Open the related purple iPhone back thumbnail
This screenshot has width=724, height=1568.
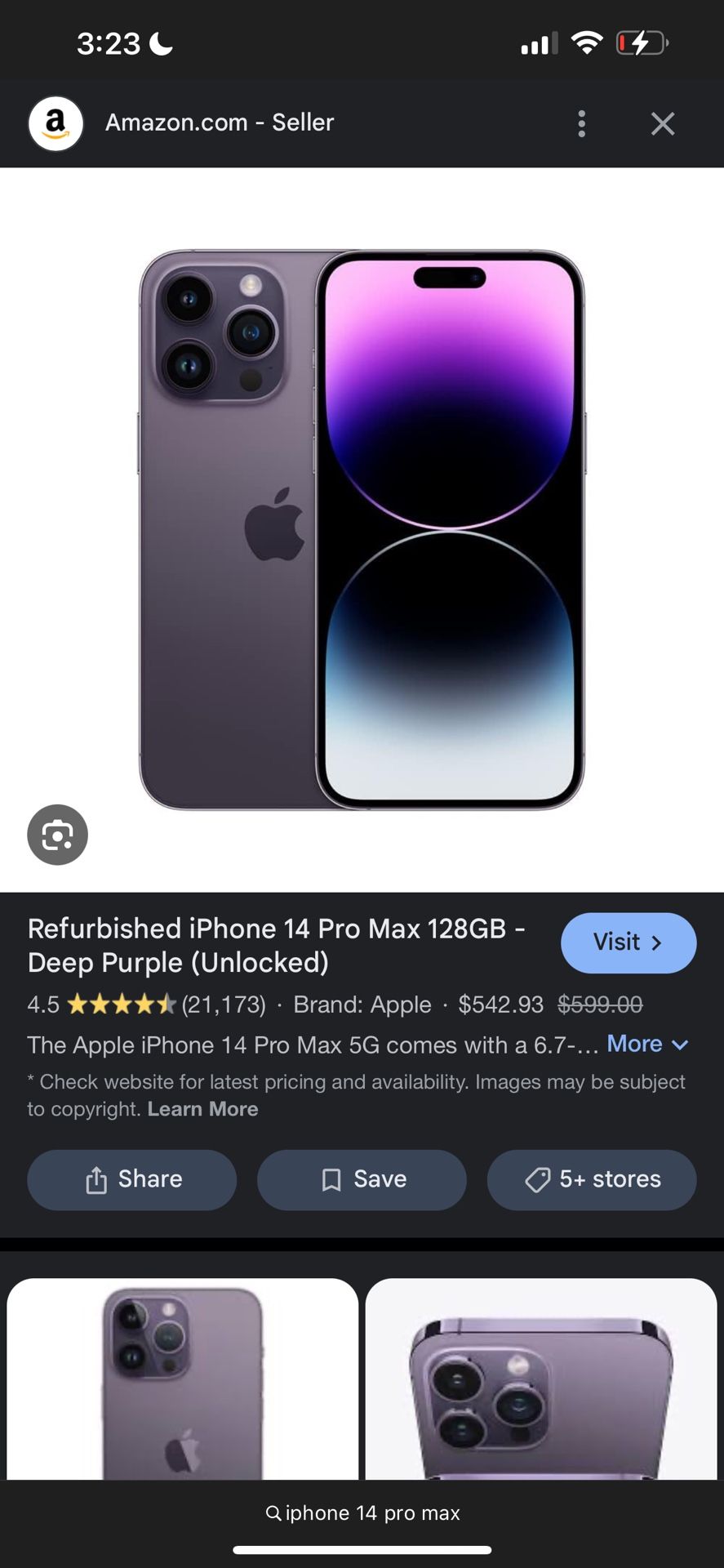(183, 1379)
